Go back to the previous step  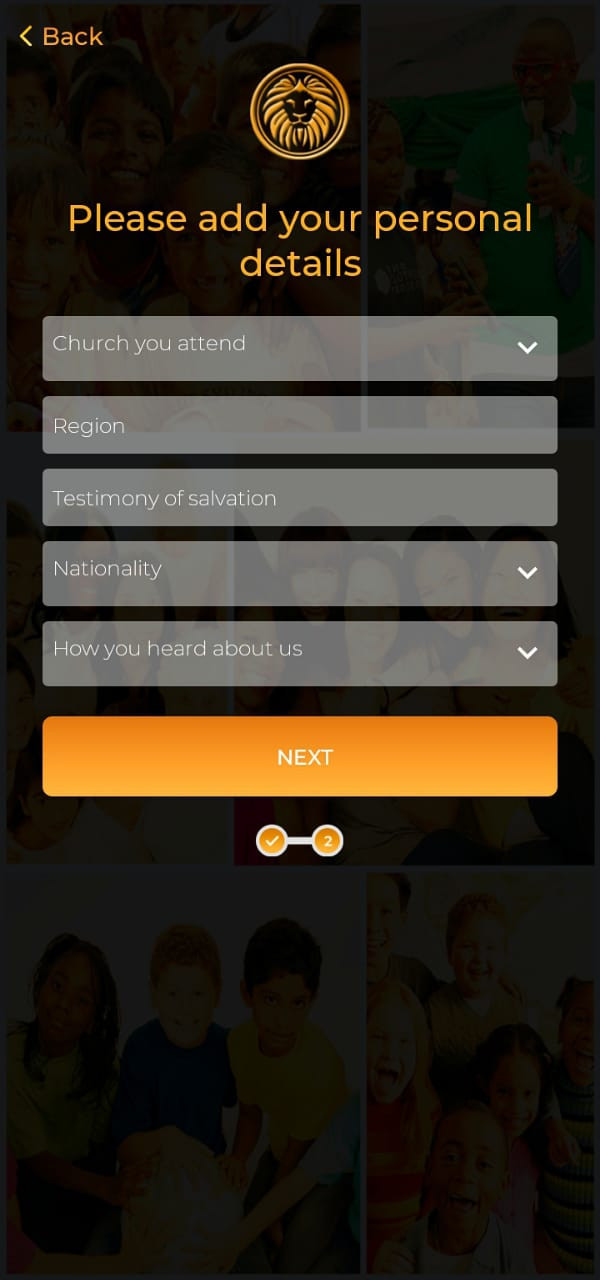(61, 37)
